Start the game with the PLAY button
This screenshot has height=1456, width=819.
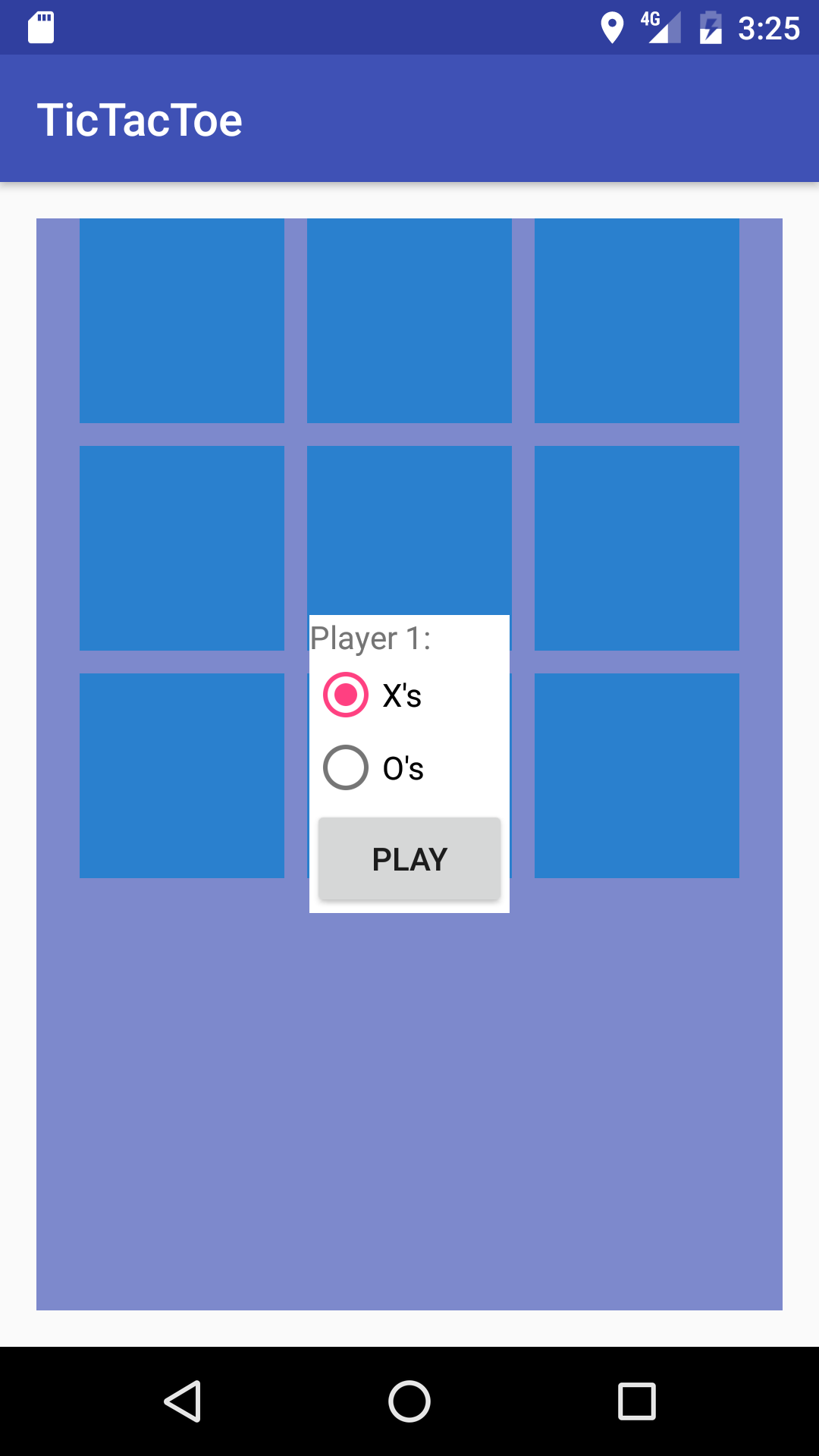(409, 859)
